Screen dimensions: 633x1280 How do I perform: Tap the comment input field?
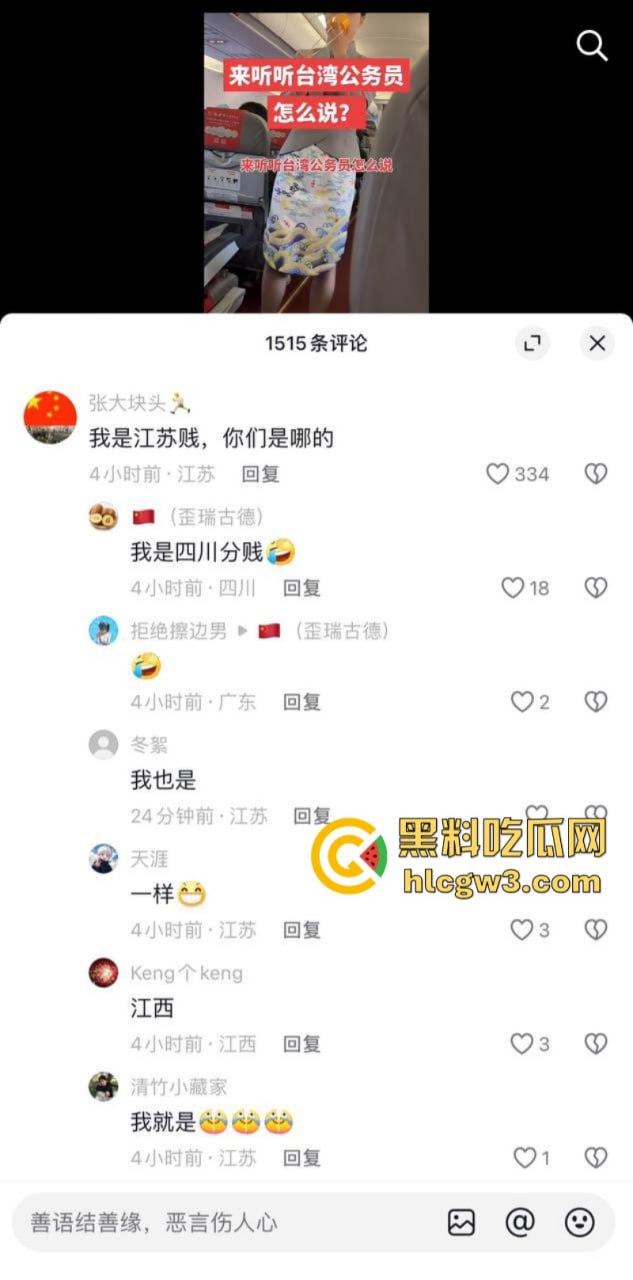pyautogui.click(x=220, y=1222)
